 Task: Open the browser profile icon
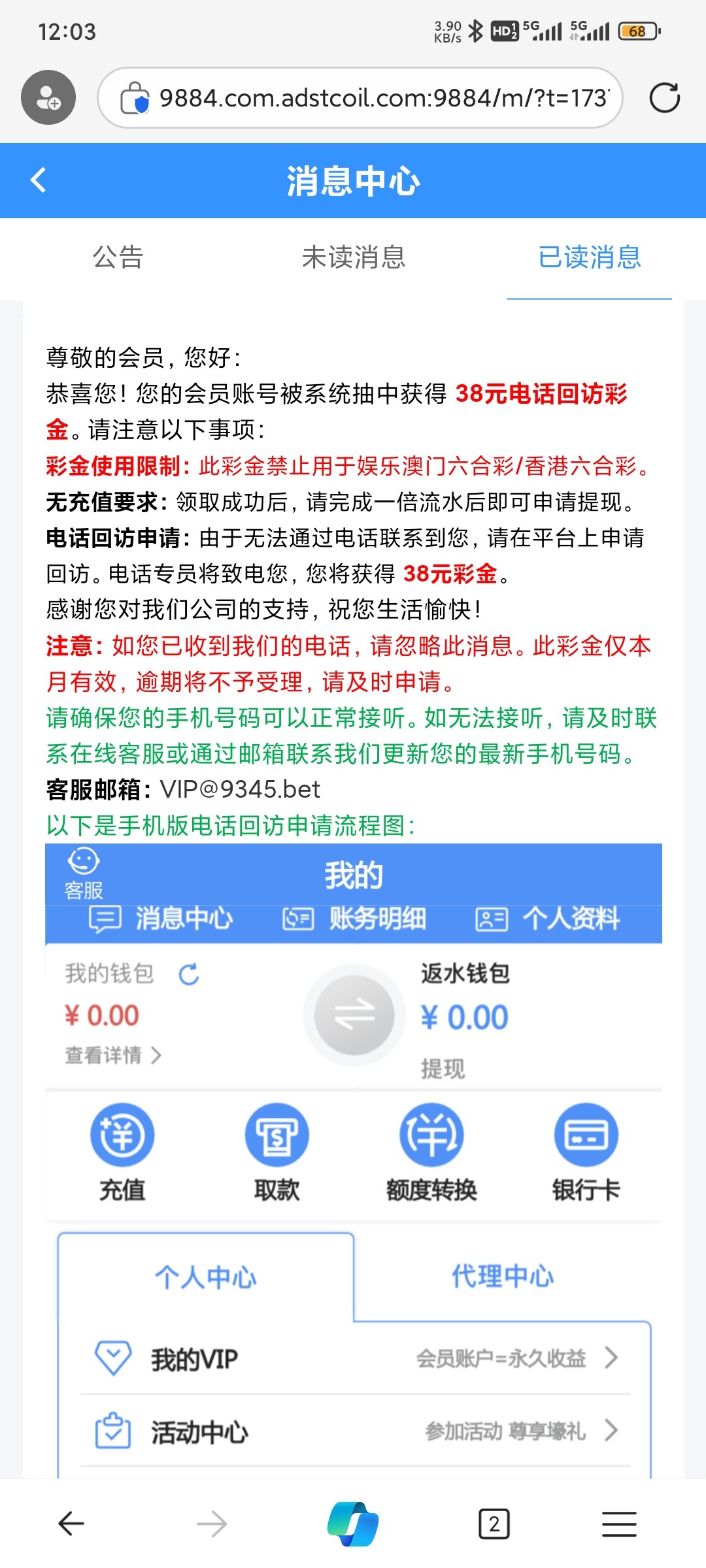48,98
